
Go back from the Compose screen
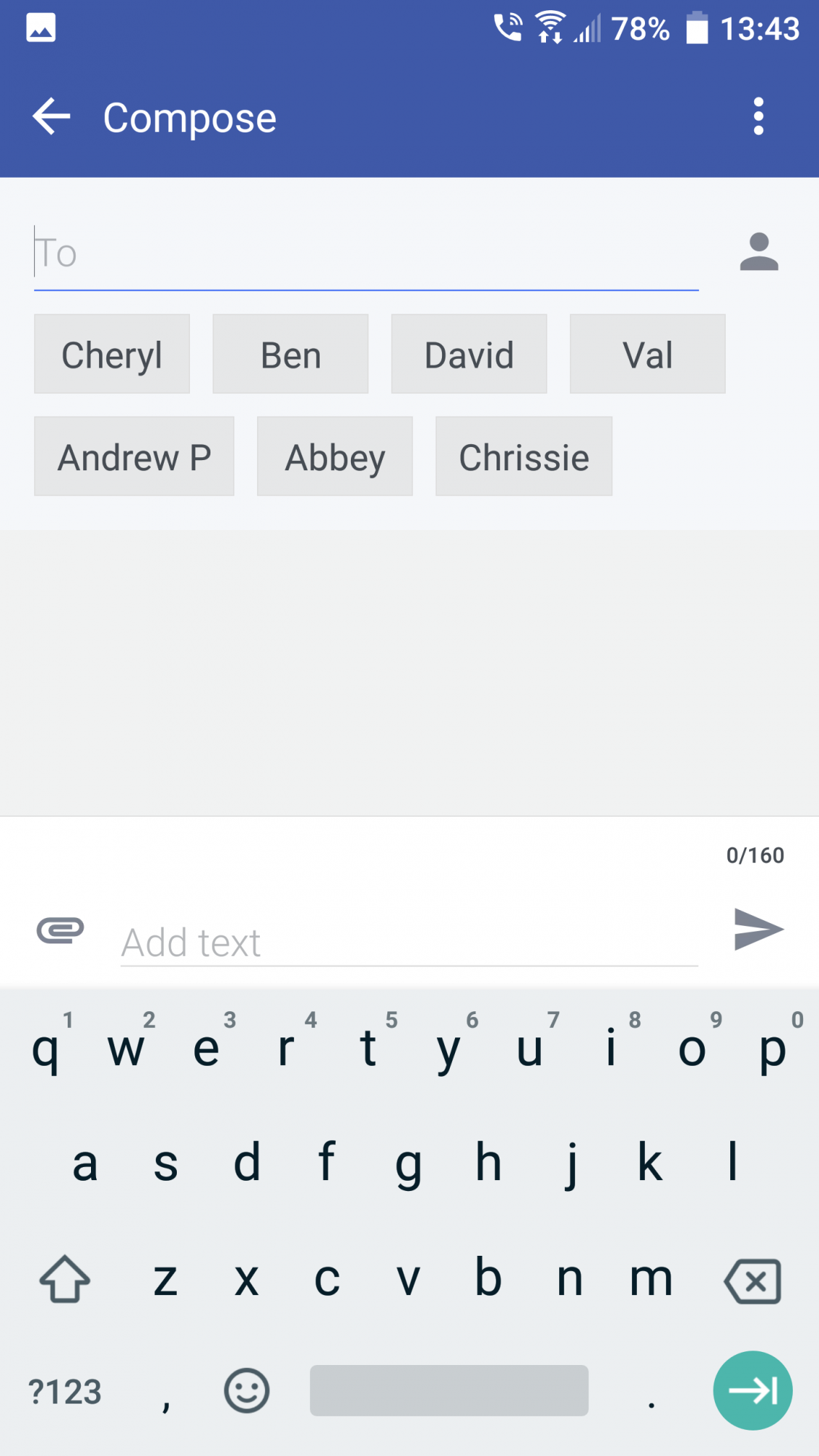click(52, 116)
